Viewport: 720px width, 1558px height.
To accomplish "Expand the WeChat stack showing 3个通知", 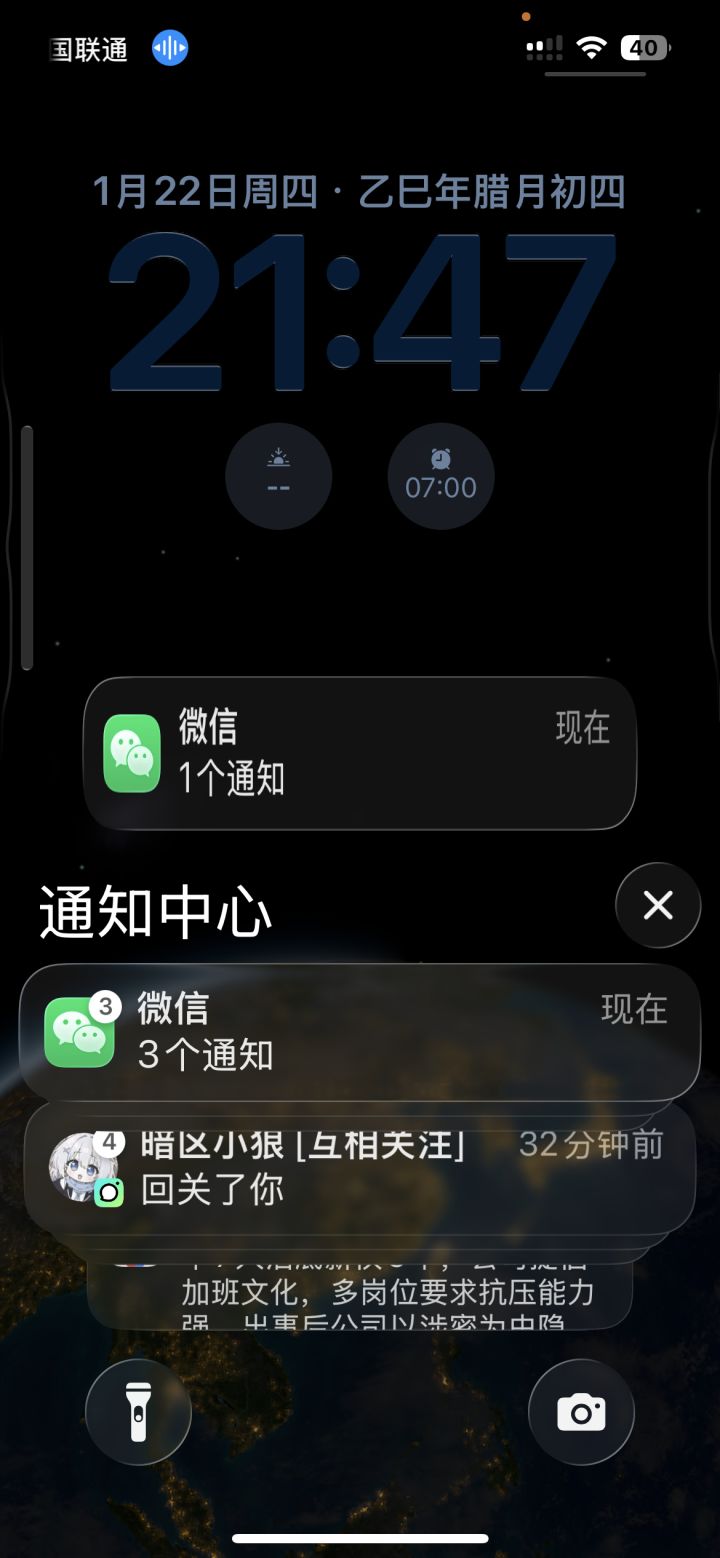I will pyautogui.click(x=360, y=1032).
